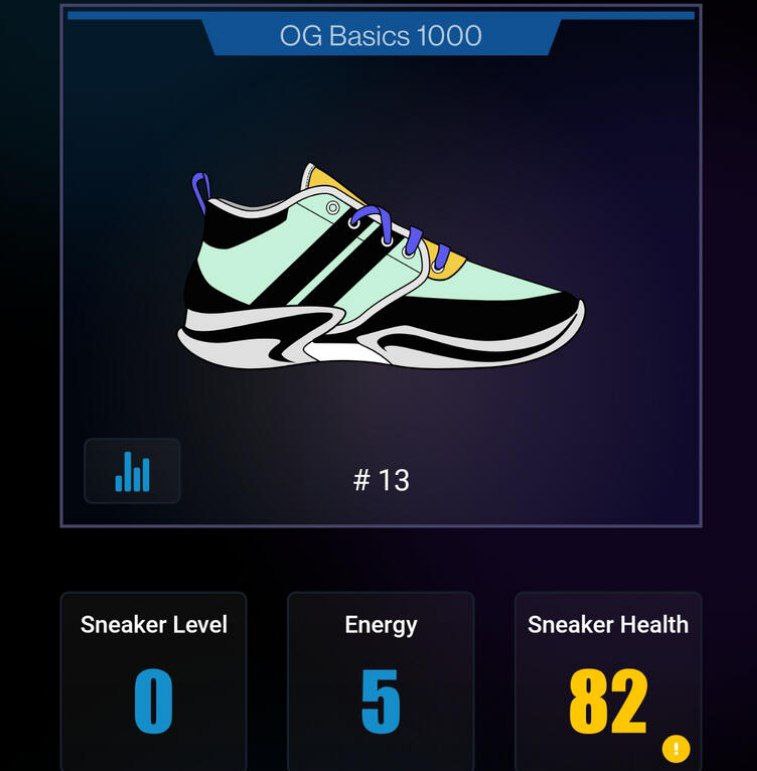
Task: Open the Sneaker Level stat card
Action: (x=153, y=682)
